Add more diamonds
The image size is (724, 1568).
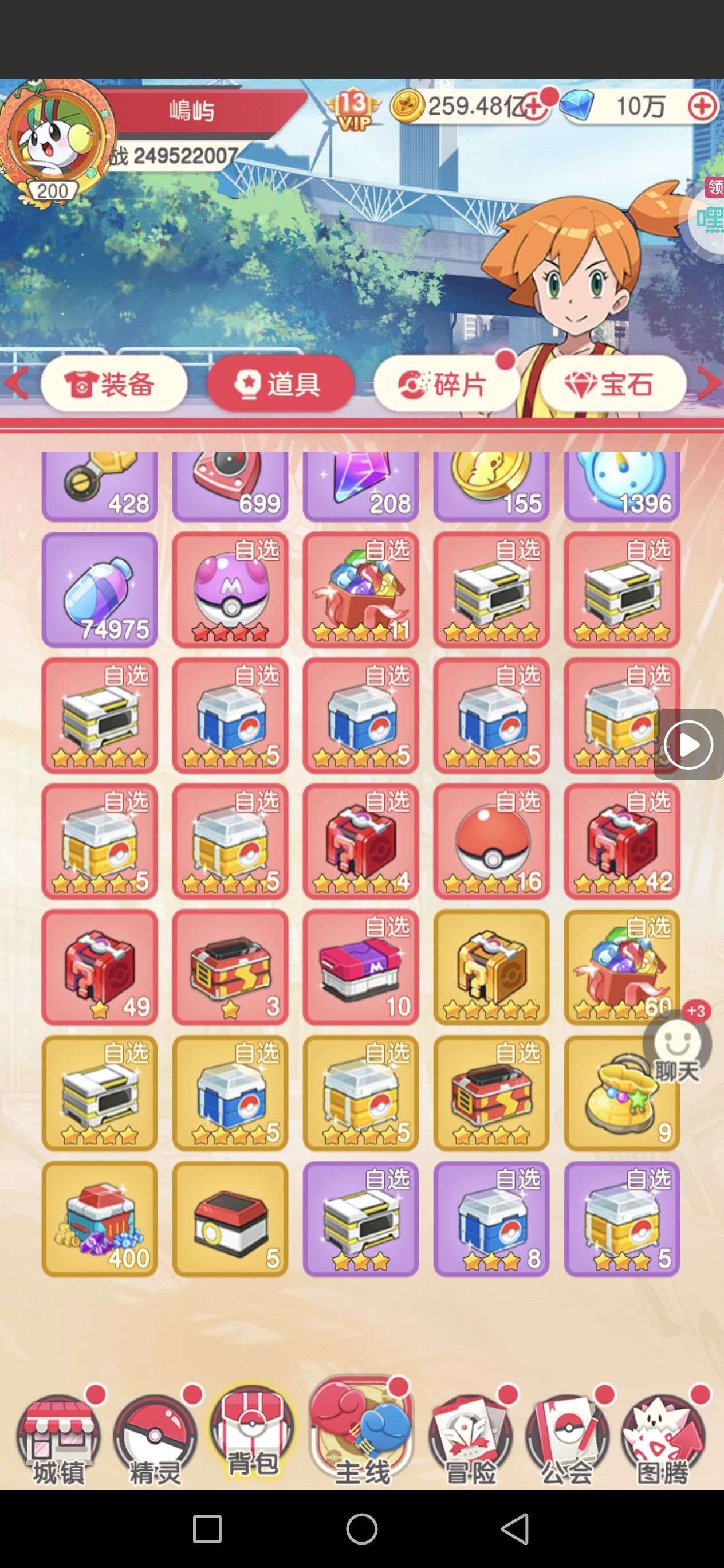(703, 107)
